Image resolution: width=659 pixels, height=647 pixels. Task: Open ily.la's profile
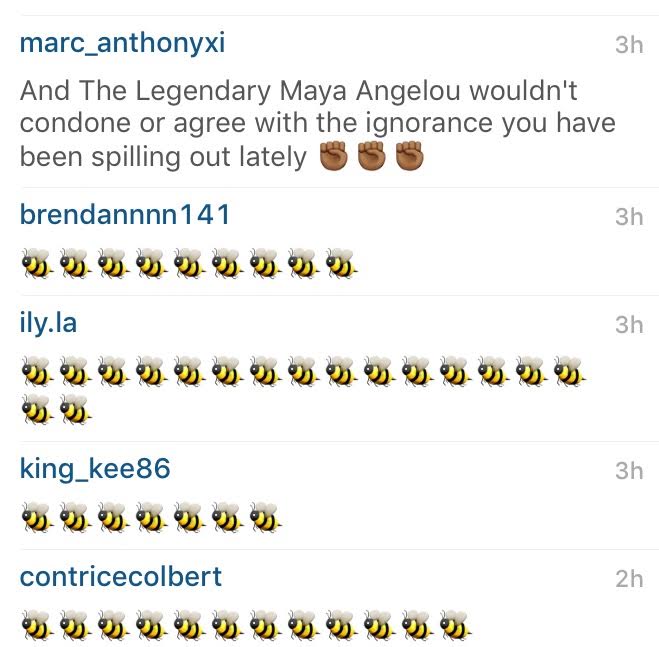[48, 324]
